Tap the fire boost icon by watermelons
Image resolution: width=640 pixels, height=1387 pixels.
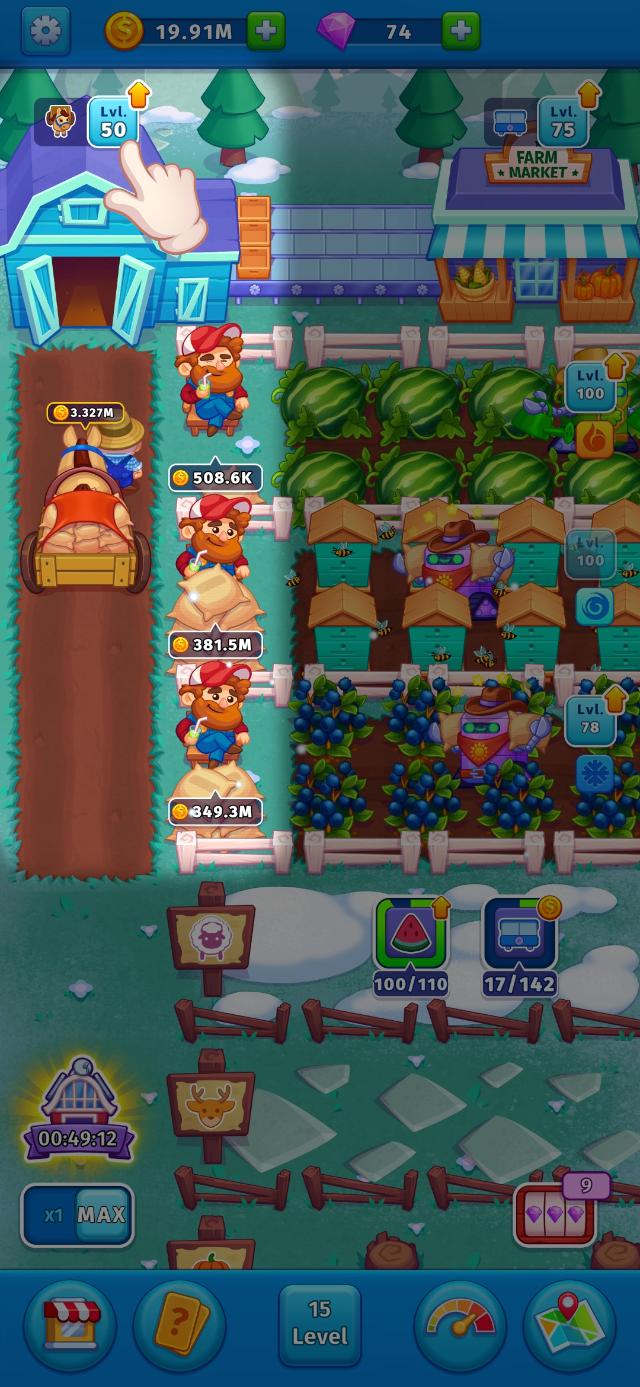pos(594,438)
